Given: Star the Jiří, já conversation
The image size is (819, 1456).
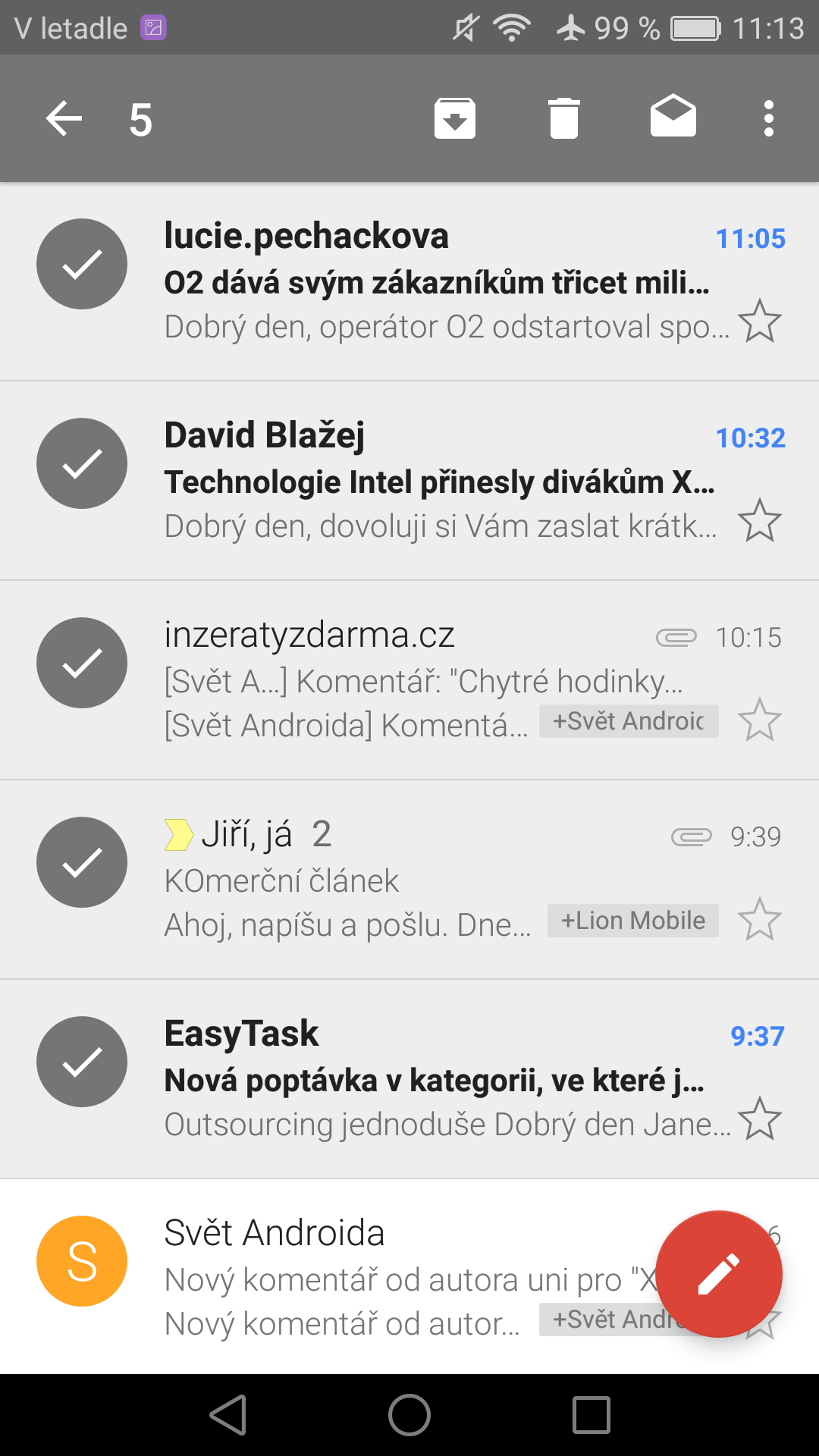Looking at the screenshot, I should pos(759,920).
